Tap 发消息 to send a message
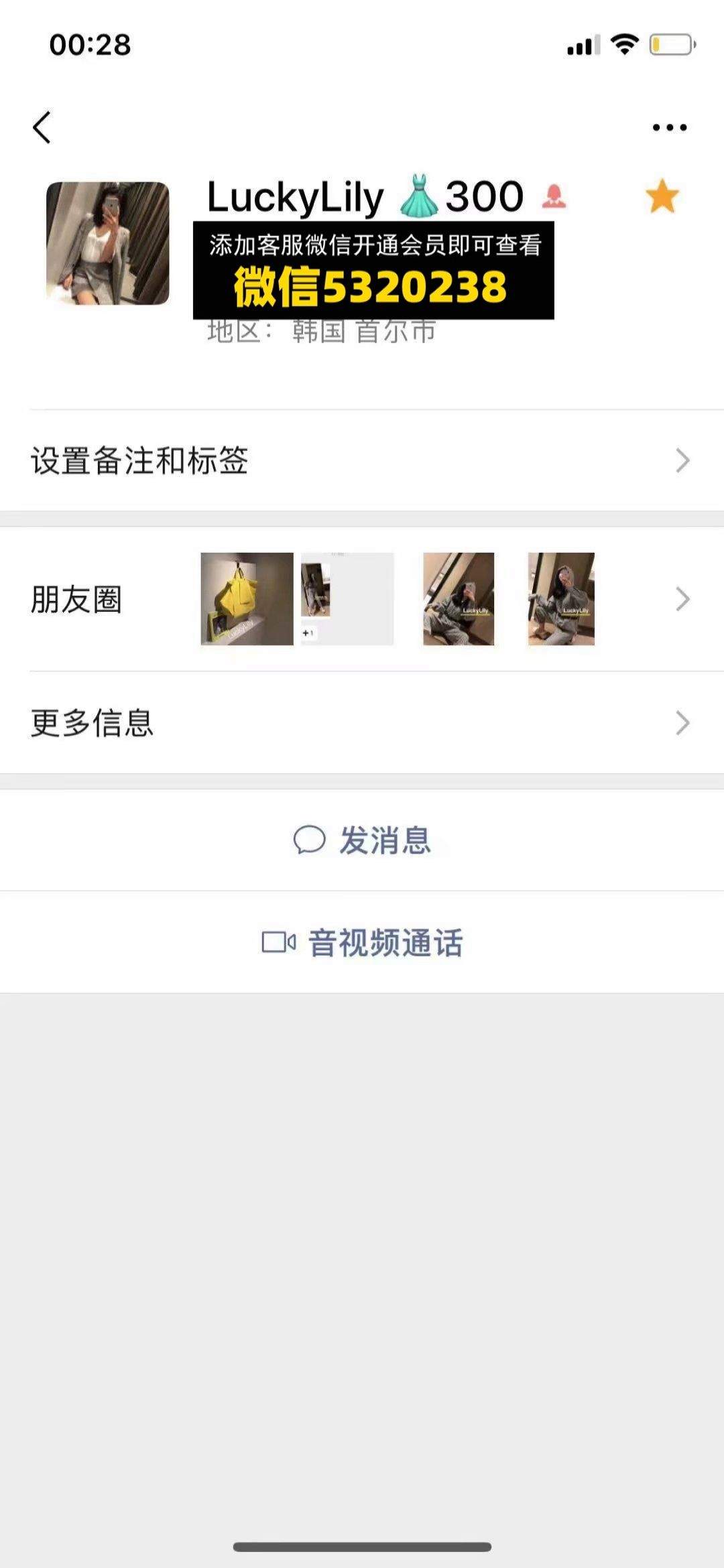This screenshot has width=724, height=1568. pyautogui.click(x=362, y=840)
